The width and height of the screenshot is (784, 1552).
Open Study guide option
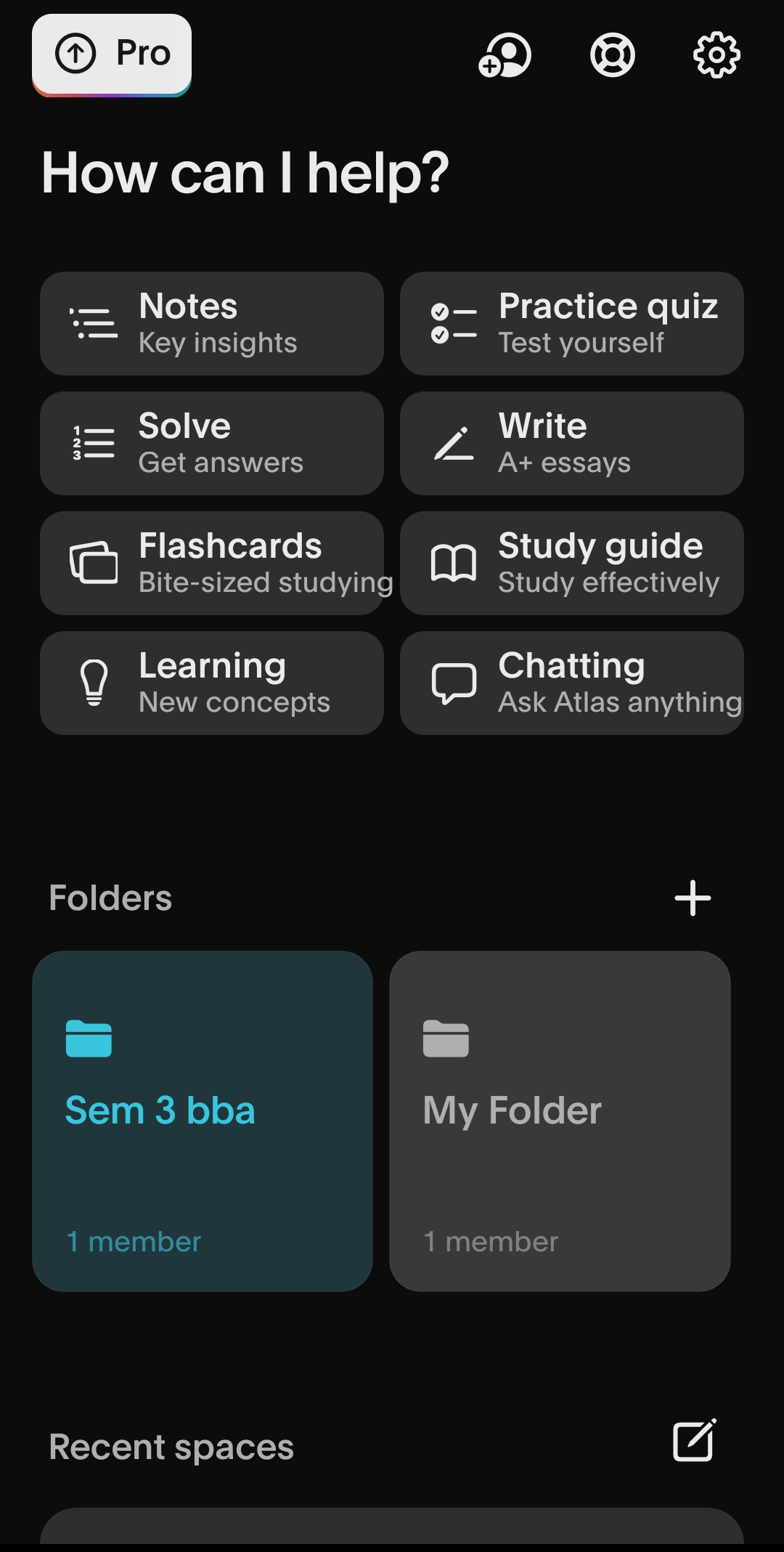(571, 564)
